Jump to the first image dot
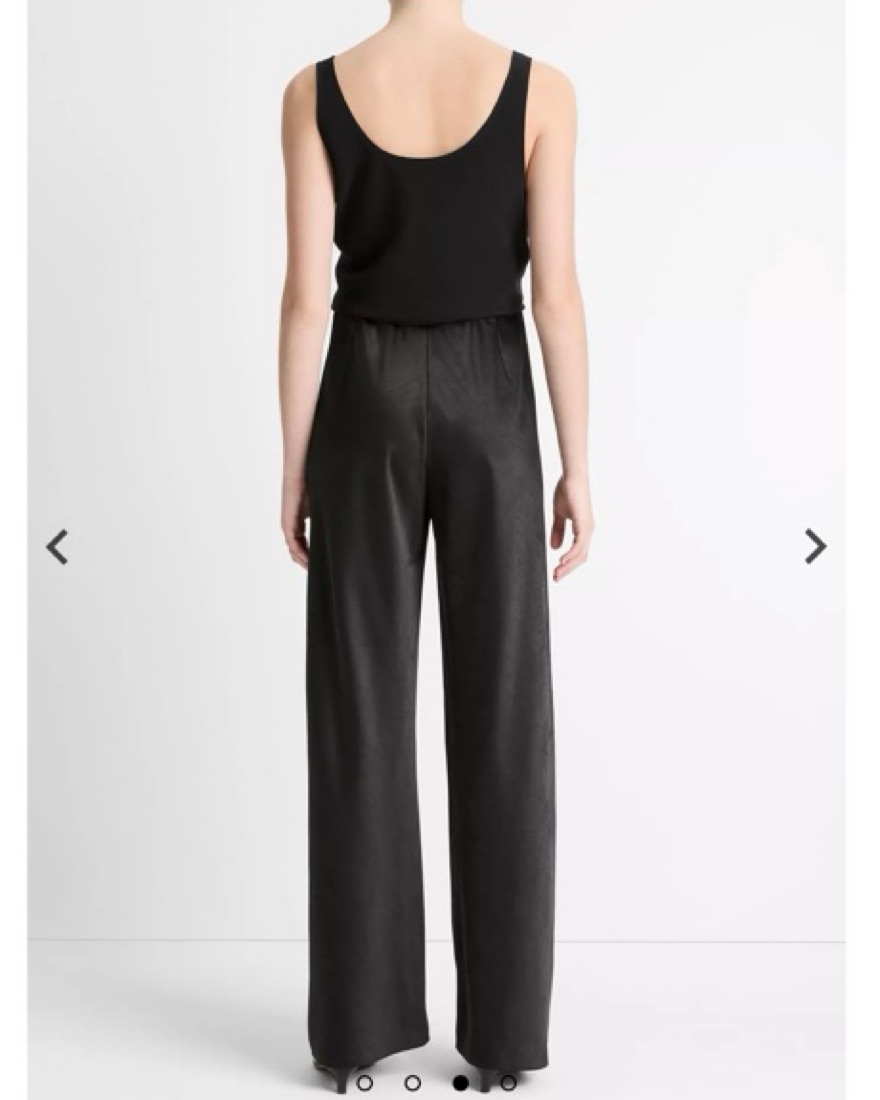Screen dimensions: 880x1100 pos(365,1082)
